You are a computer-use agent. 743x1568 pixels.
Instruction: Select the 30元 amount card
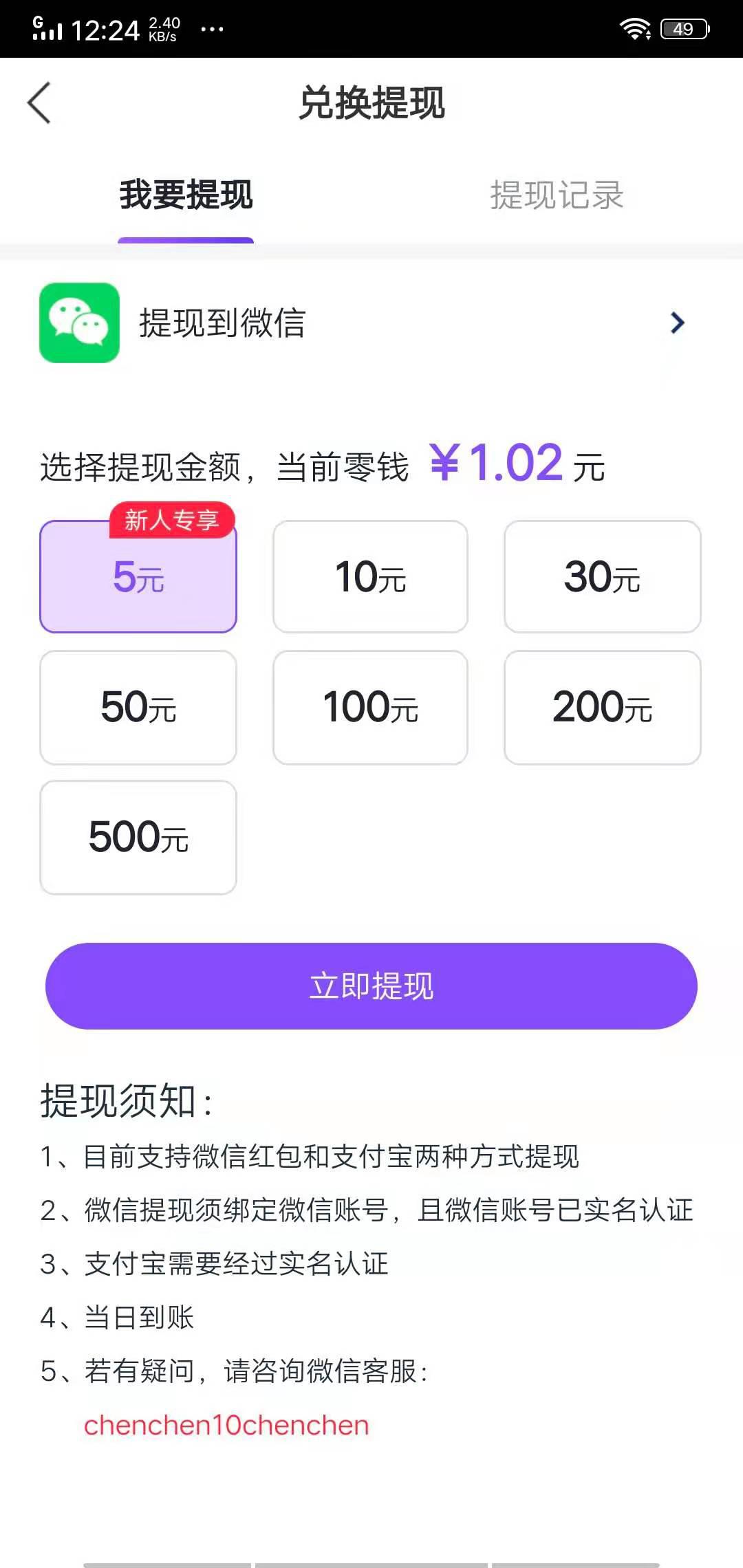(x=603, y=578)
